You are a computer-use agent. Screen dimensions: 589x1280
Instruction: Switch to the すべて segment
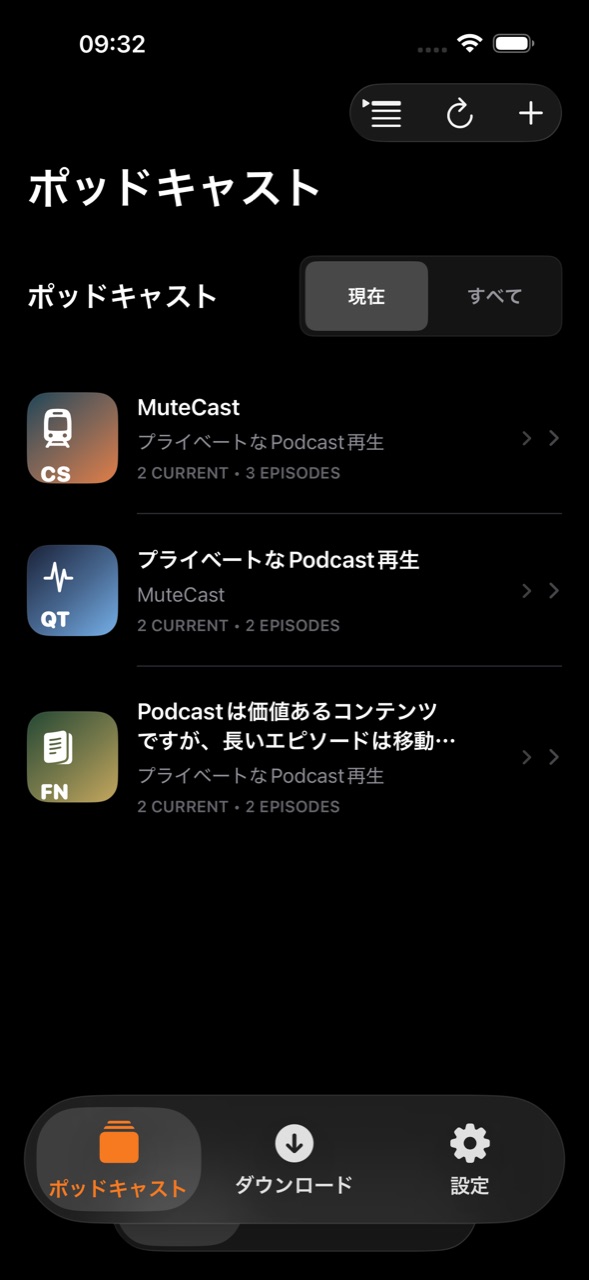pyautogui.click(x=495, y=296)
